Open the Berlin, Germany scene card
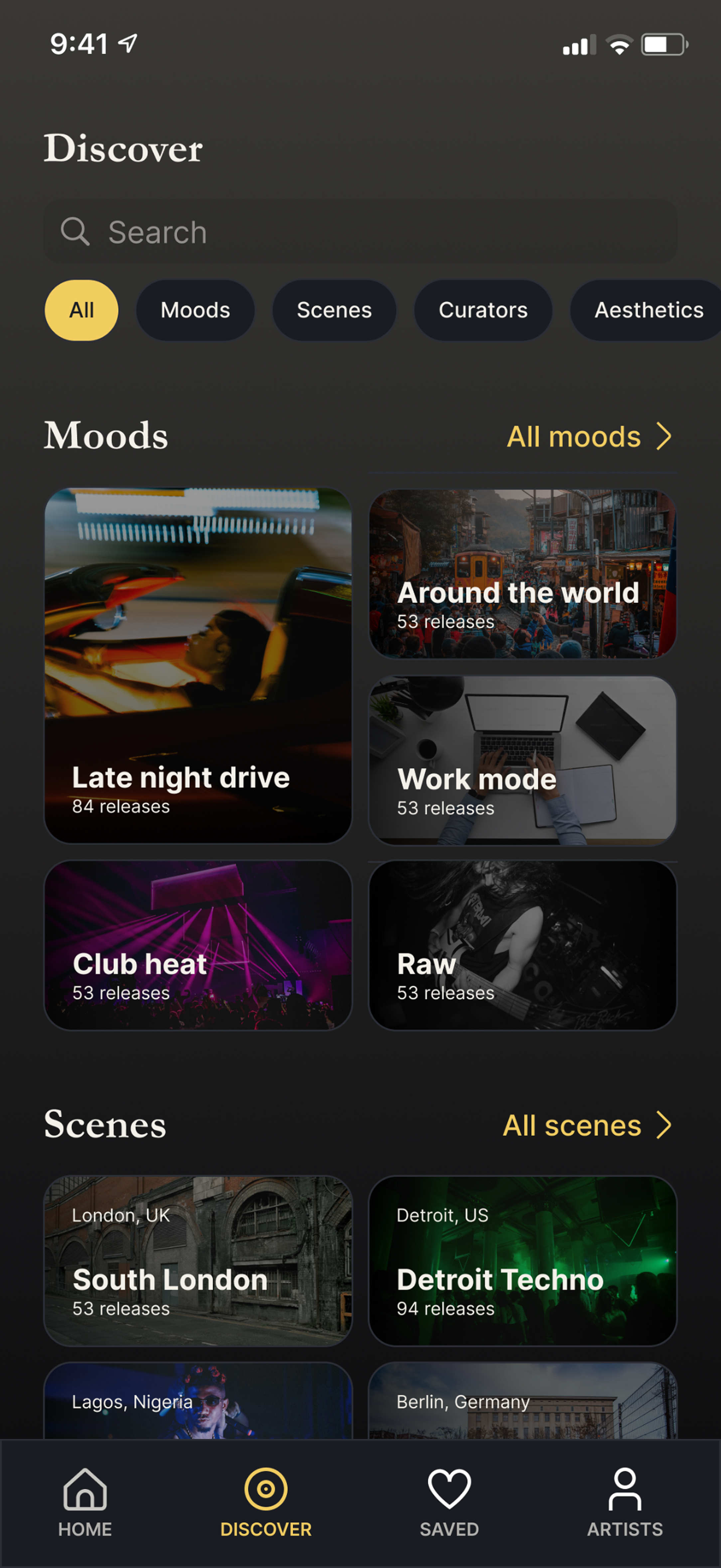This screenshot has width=721, height=1568. coord(523,1401)
